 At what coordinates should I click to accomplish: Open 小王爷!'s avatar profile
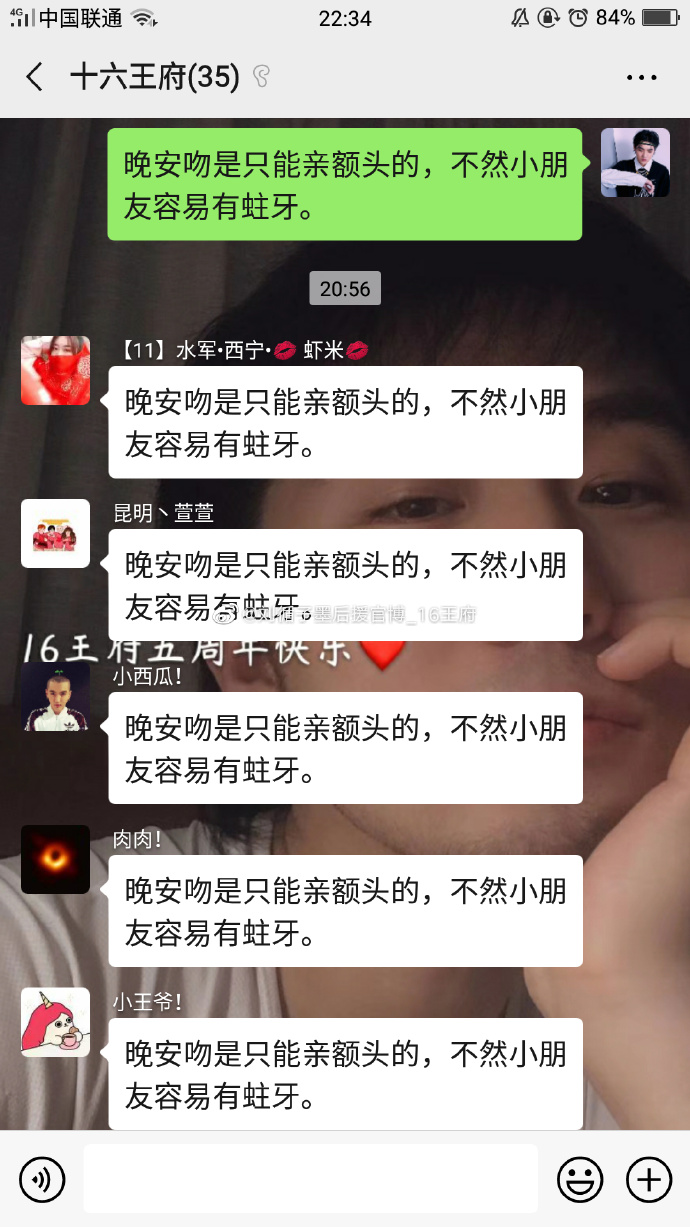56,1022
